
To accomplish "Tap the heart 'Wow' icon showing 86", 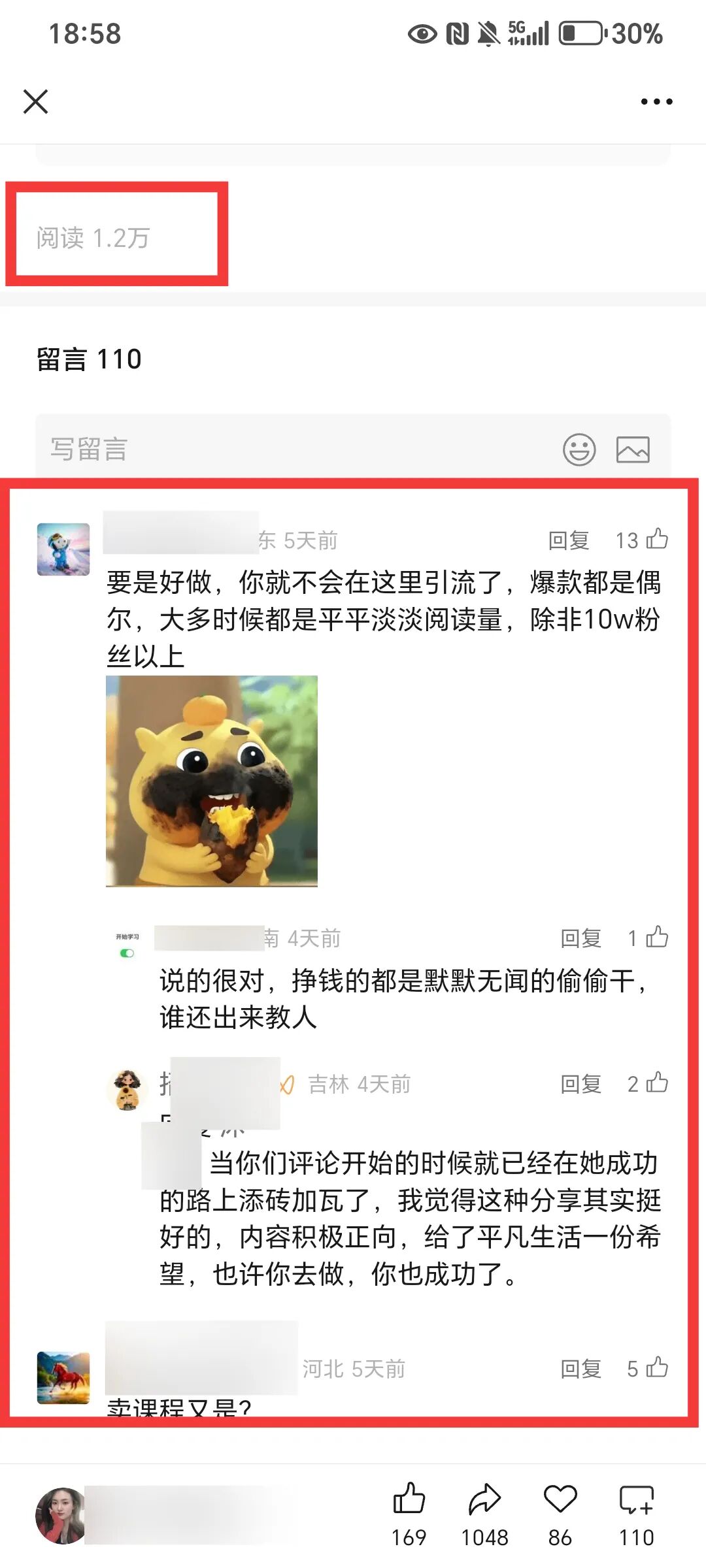I will pyautogui.click(x=559, y=1496).
